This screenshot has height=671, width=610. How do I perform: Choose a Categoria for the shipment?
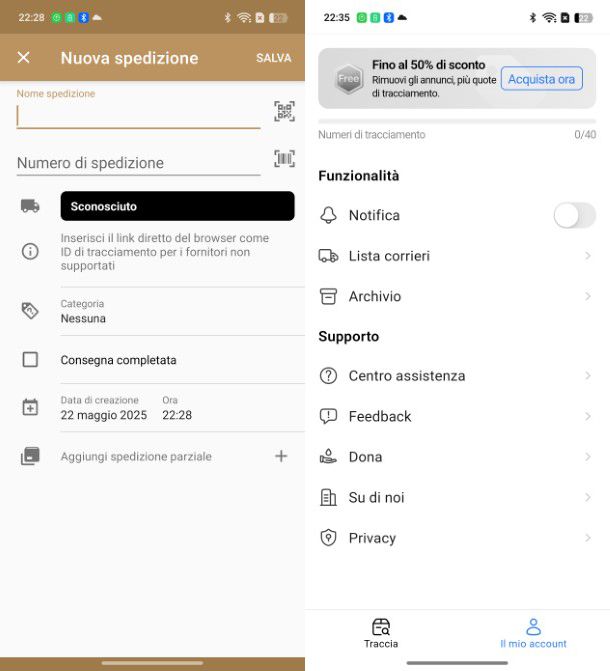click(x=160, y=311)
